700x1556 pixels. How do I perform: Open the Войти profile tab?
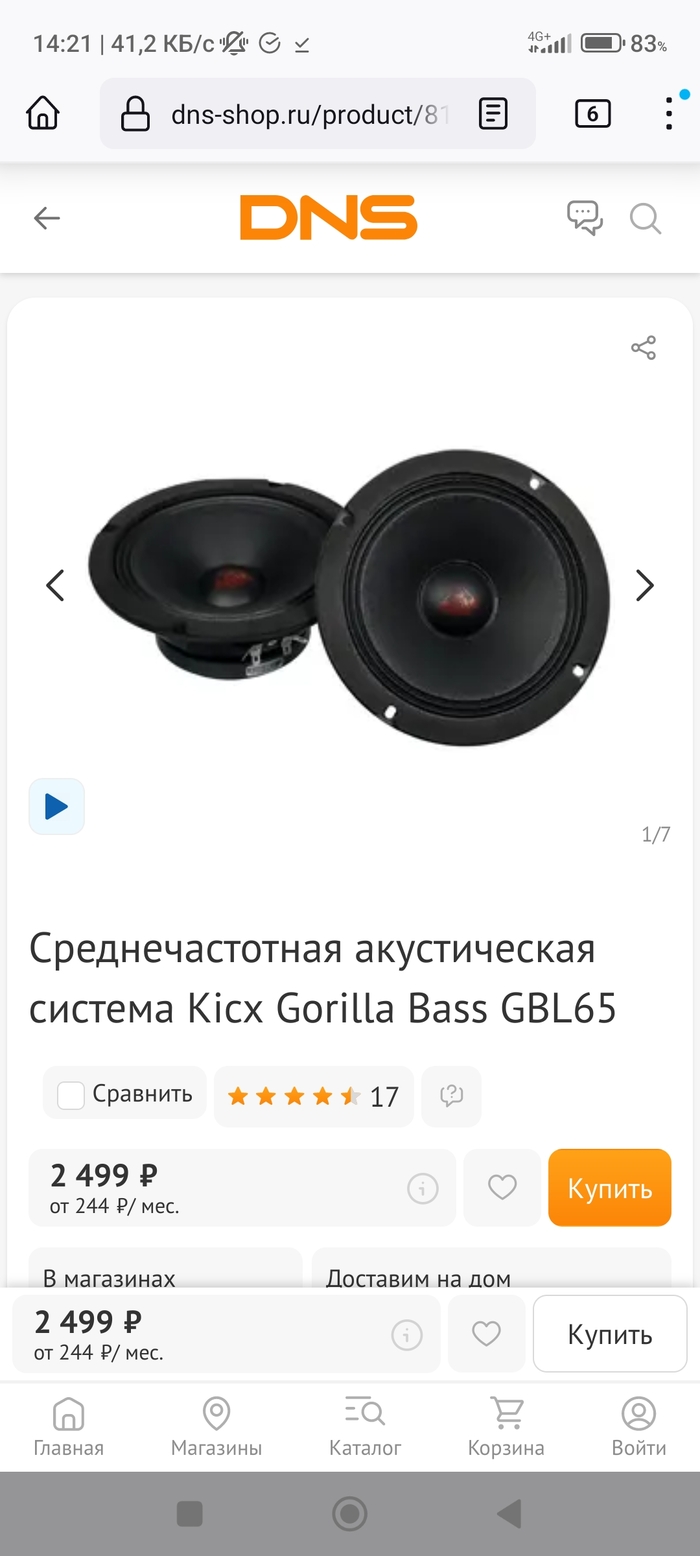pyautogui.click(x=639, y=1427)
